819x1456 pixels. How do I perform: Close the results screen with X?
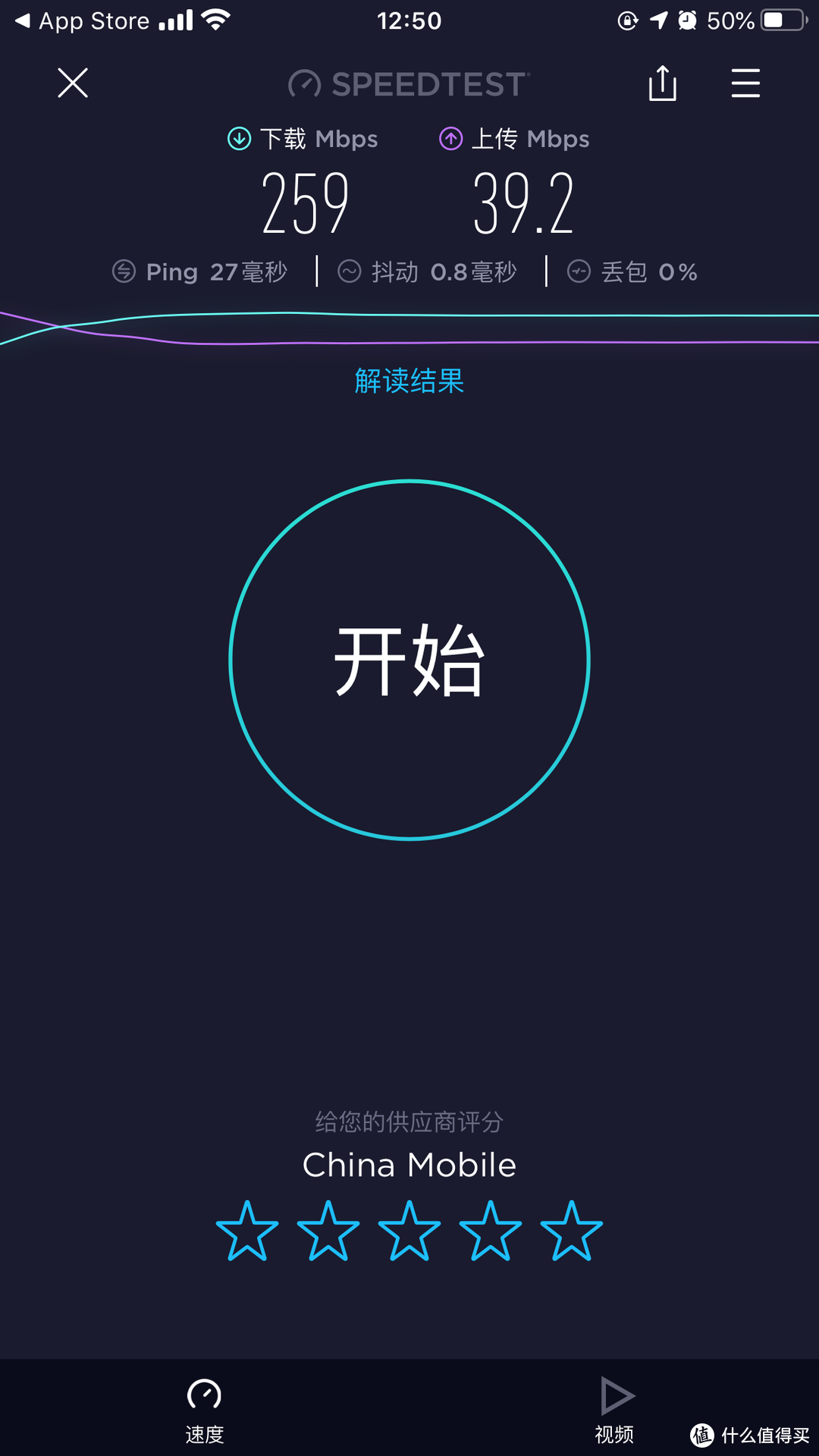[72, 83]
